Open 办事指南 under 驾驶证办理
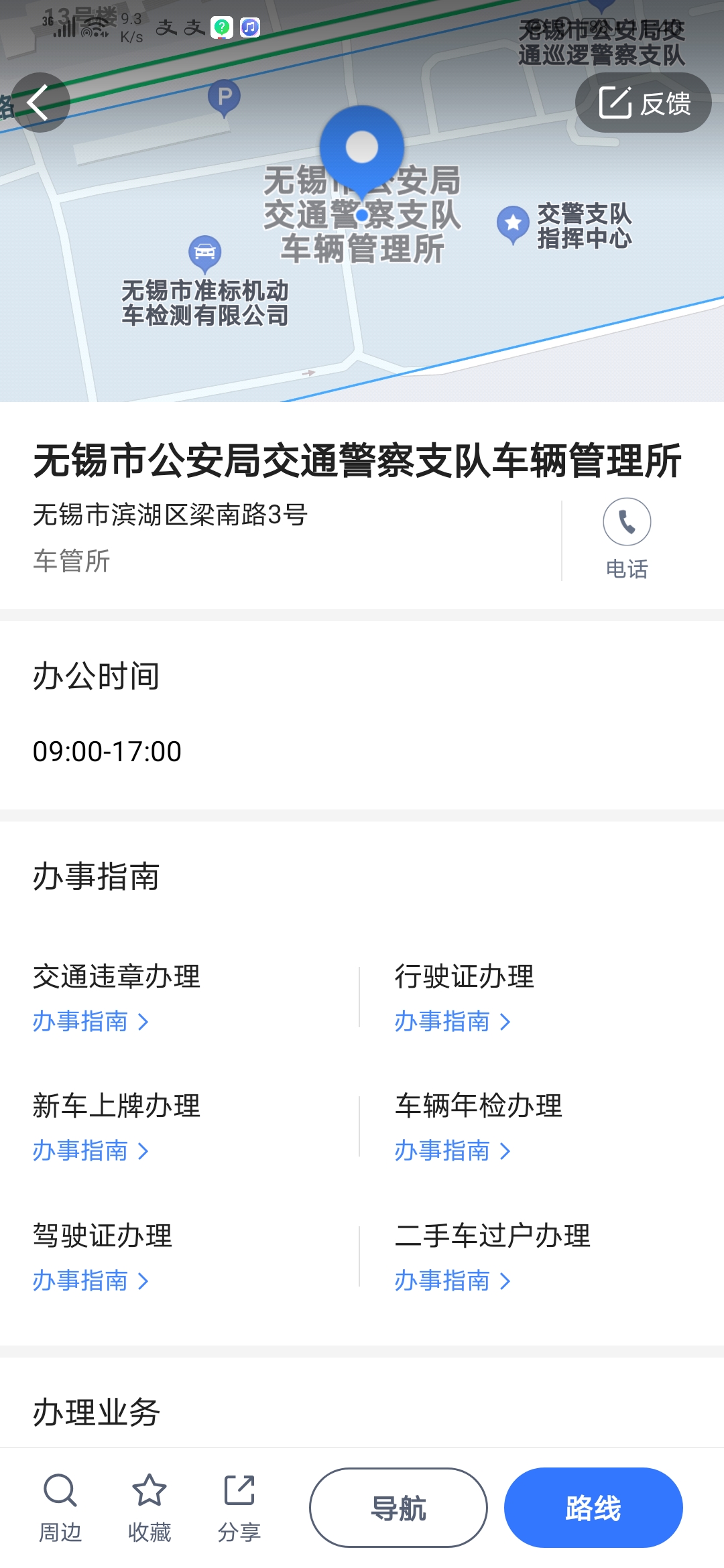This screenshot has width=724, height=1568. (90, 1281)
